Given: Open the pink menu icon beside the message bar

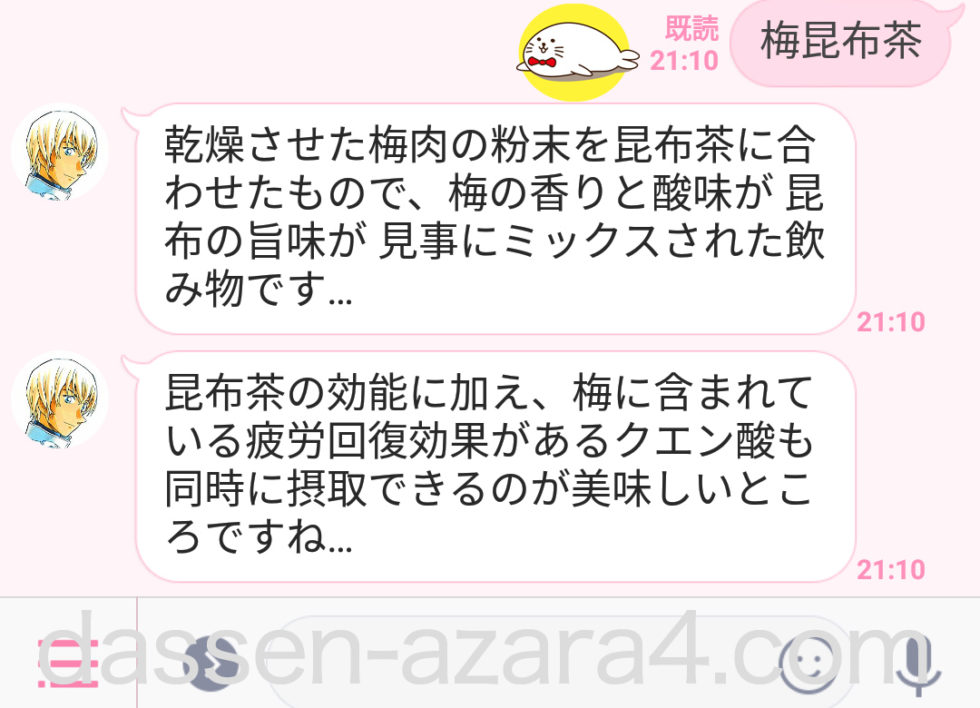Looking at the screenshot, I should (x=68, y=660).
